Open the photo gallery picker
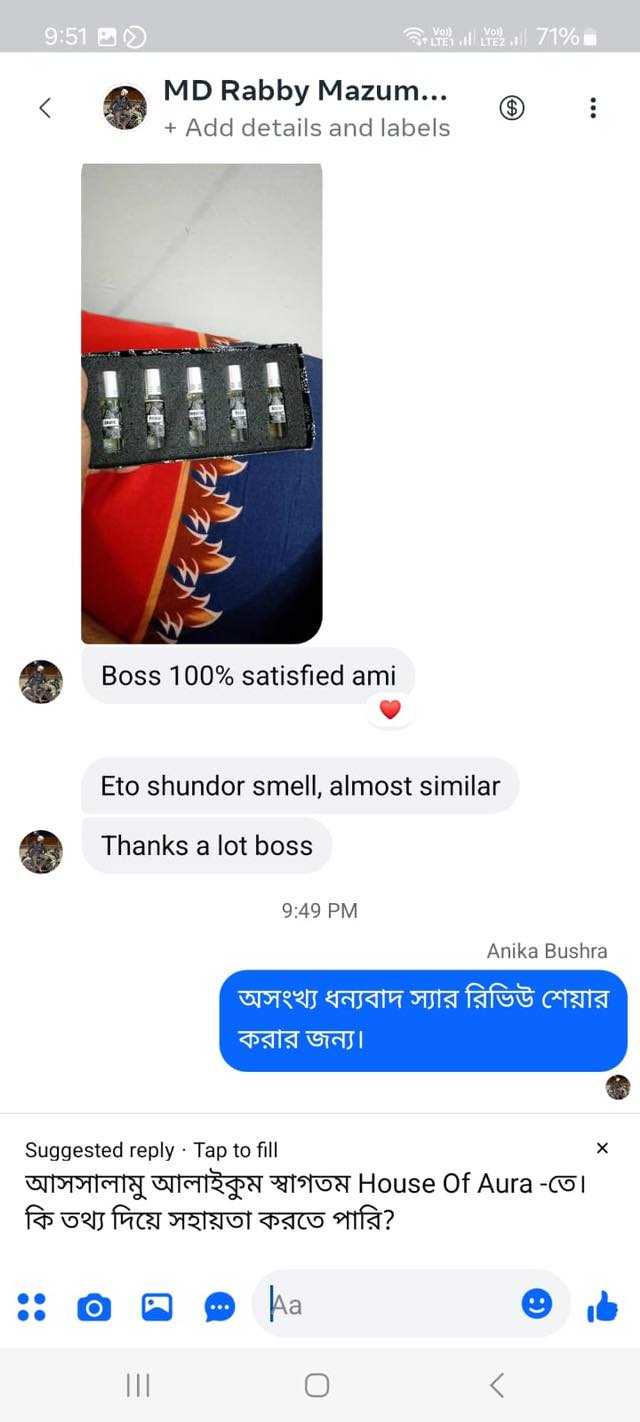The width and height of the screenshot is (640, 1422). 157,1306
